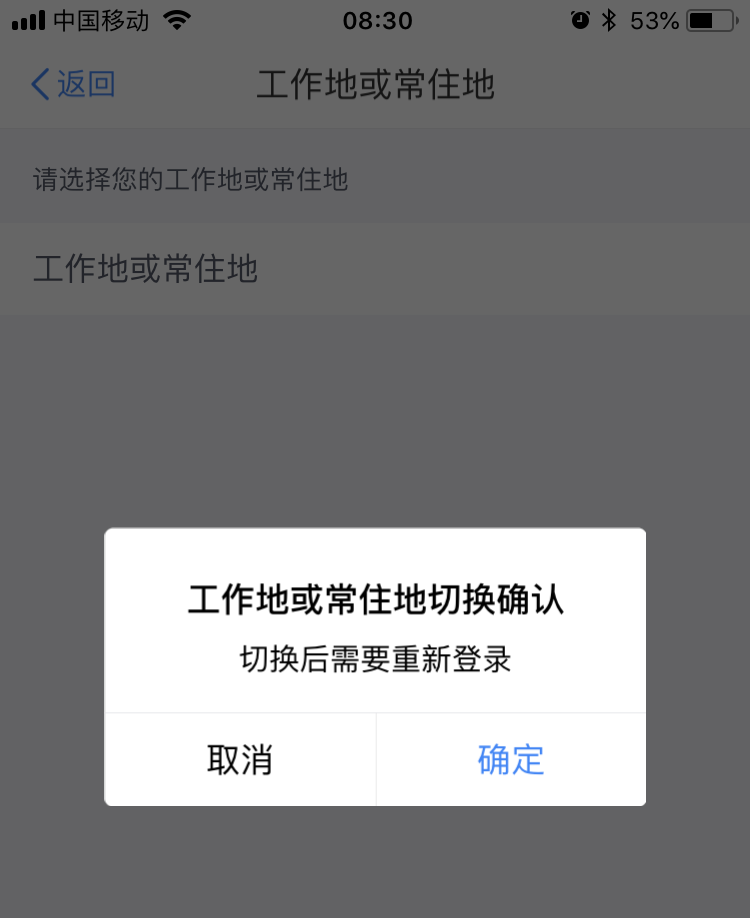Go back via 返回
The image size is (750, 918).
[74, 85]
